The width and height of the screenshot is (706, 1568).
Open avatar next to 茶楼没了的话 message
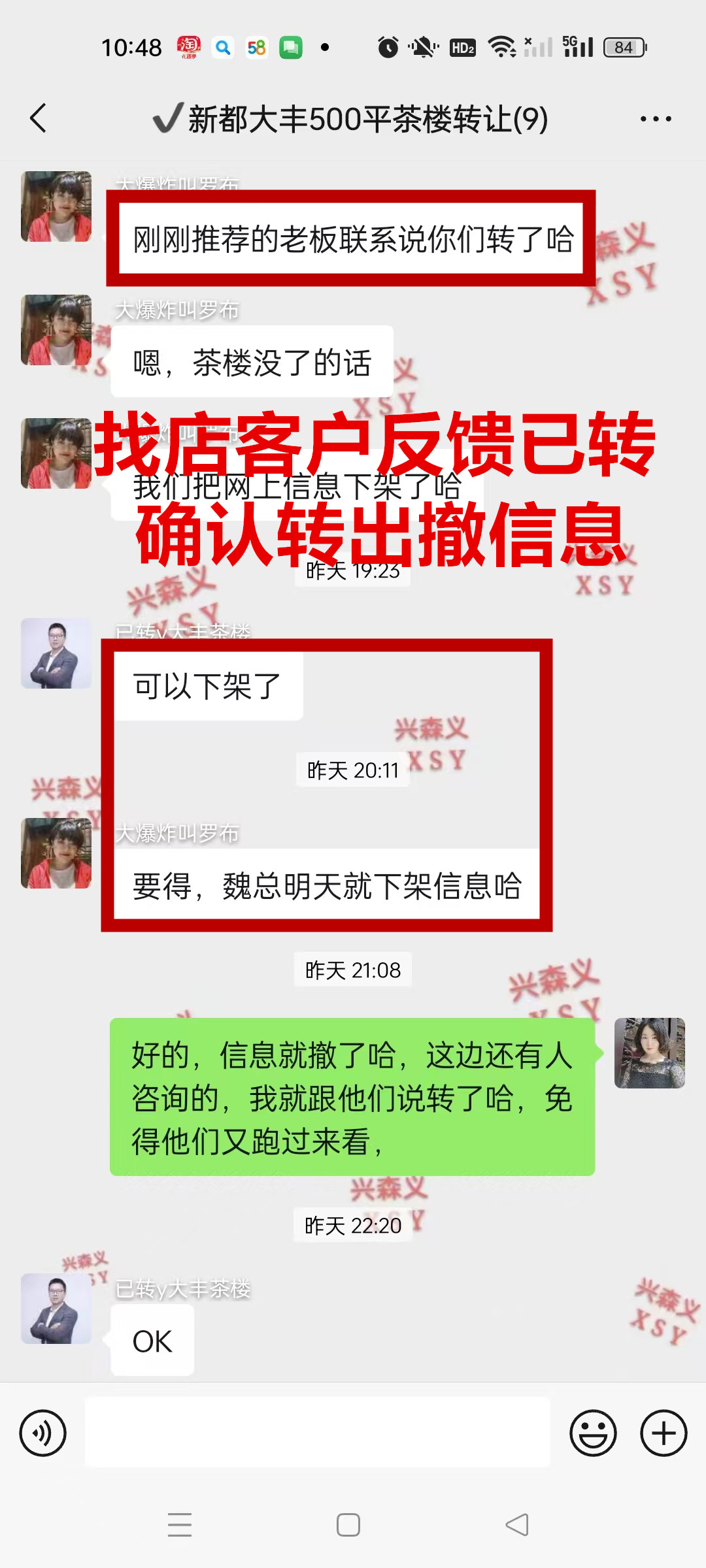coord(56,330)
